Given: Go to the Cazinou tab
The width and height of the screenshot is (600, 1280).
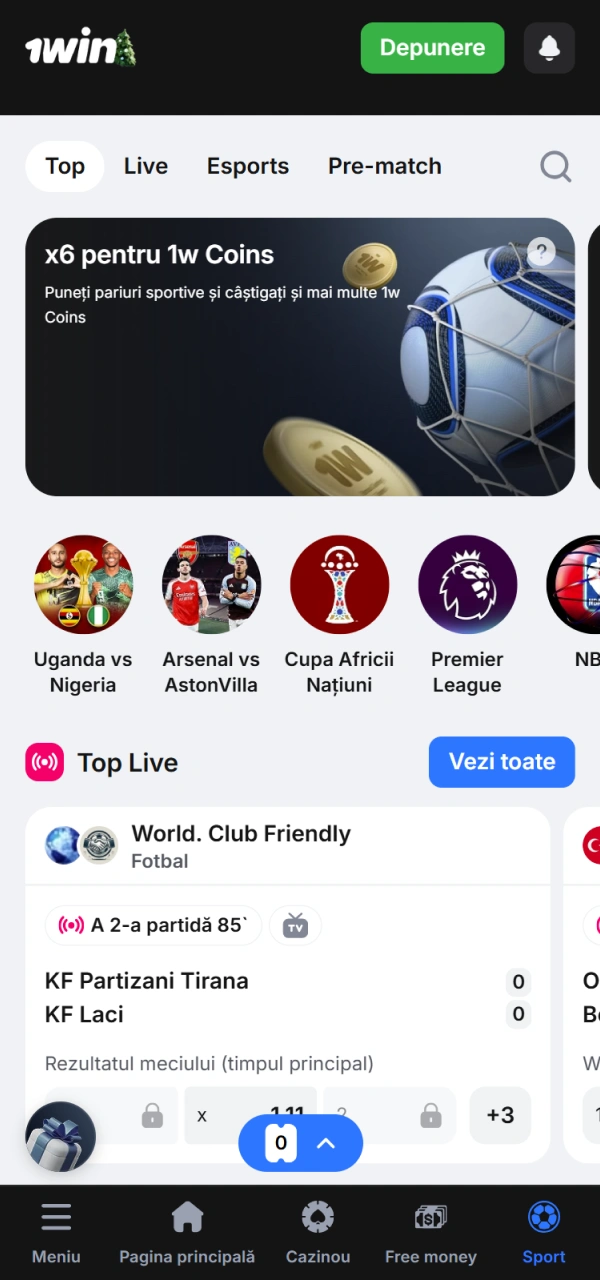Looking at the screenshot, I should pos(318,1232).
